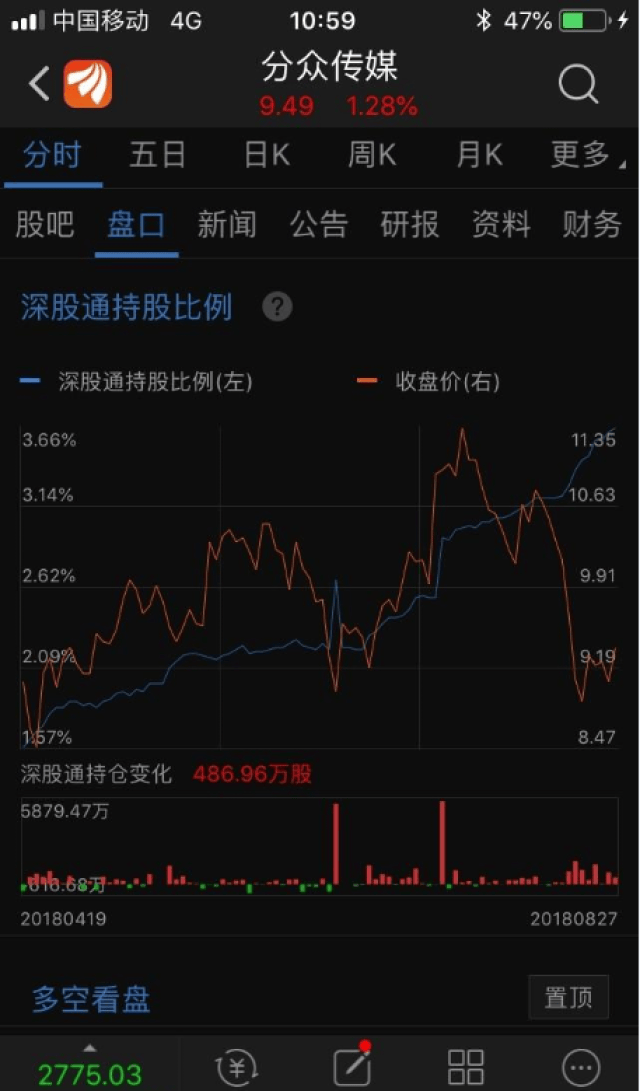The height and width of the screenshot is (1091, 640).
Task: Switch to the 分时 chart tab
Action: (53, 156)
